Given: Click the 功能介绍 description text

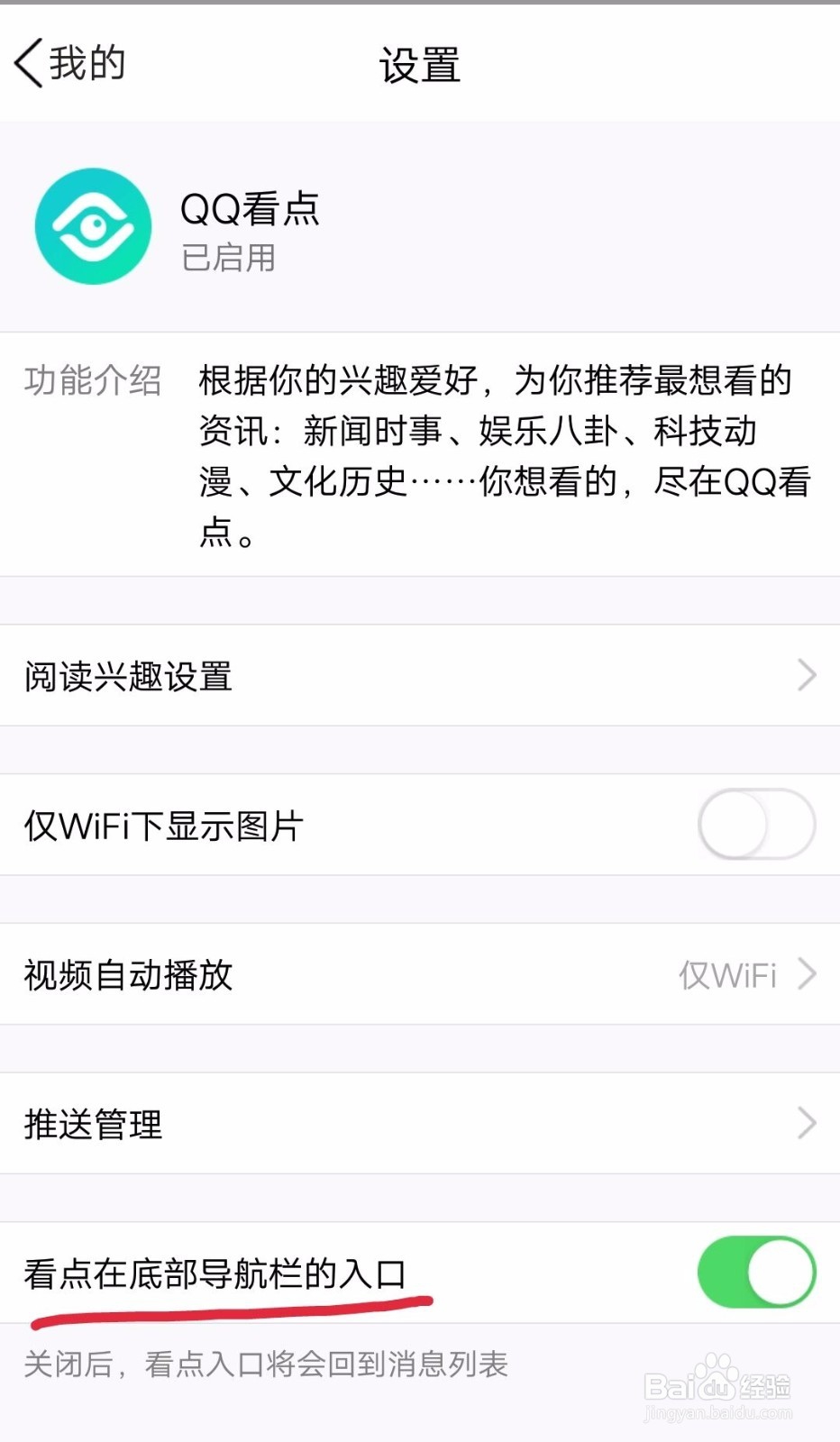Looking at the screenshot, I should tap(92, 382).
